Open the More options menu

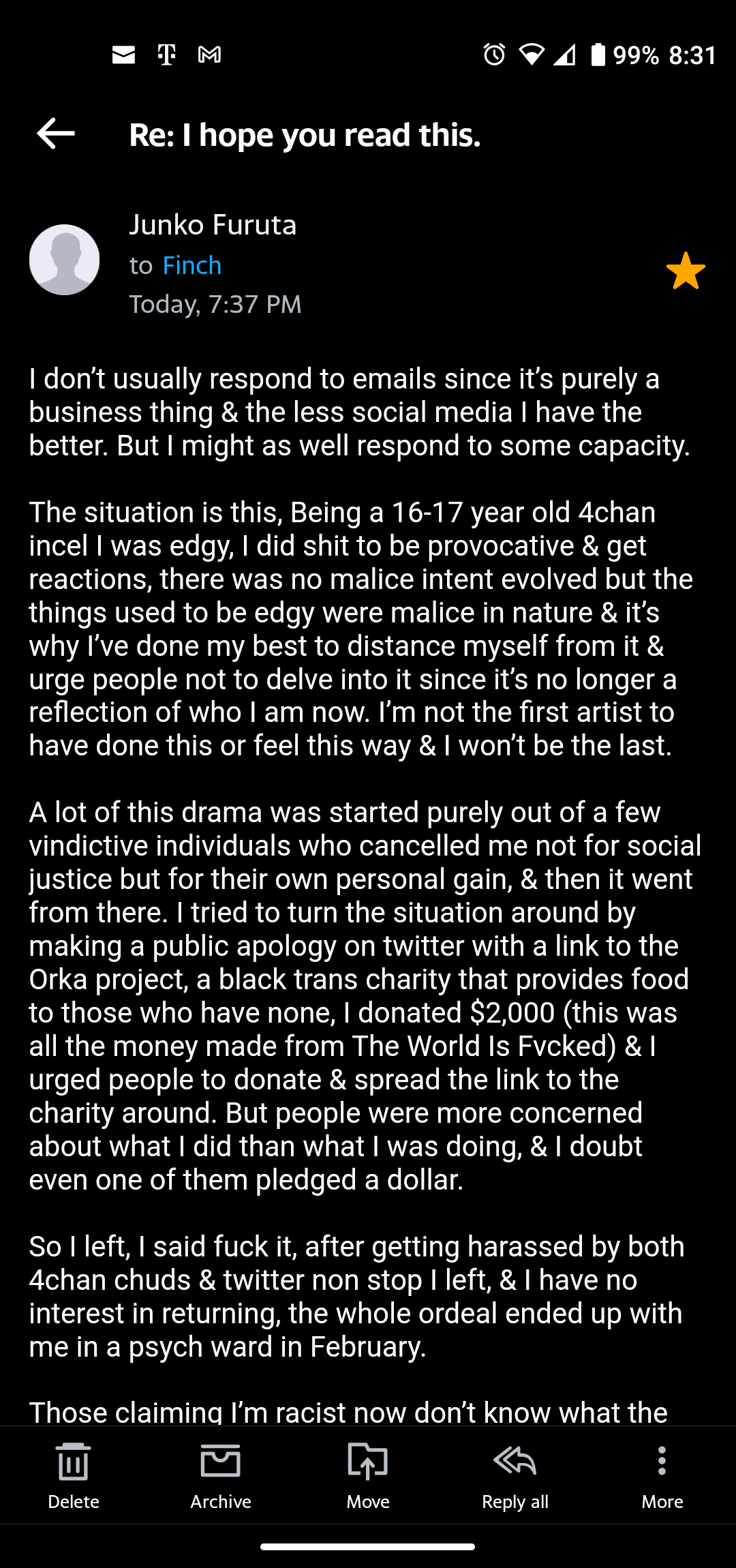click(x=662, y=1476)
